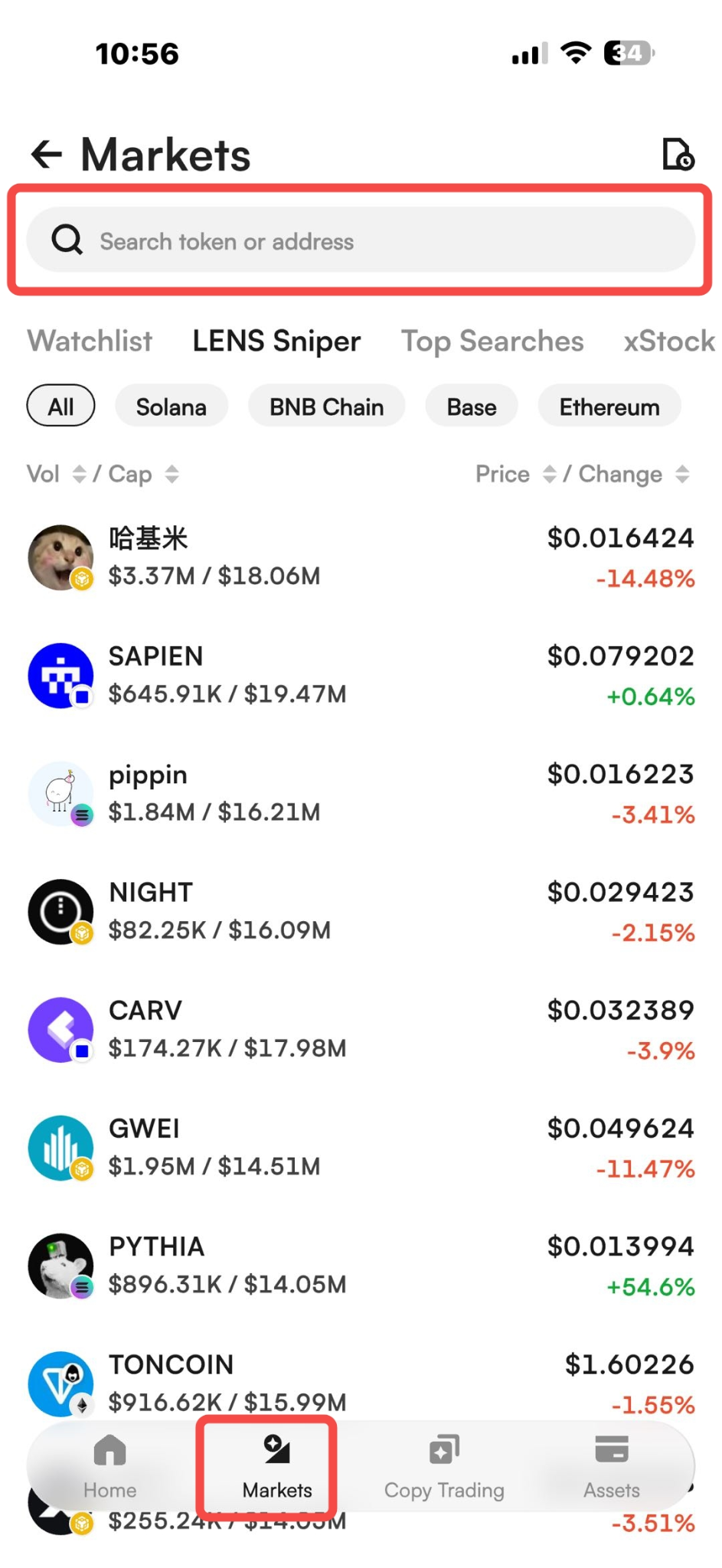Viewport: 722px width, 1568px height.
Task: Filter tokens by Solana chain
Action: 171,407
